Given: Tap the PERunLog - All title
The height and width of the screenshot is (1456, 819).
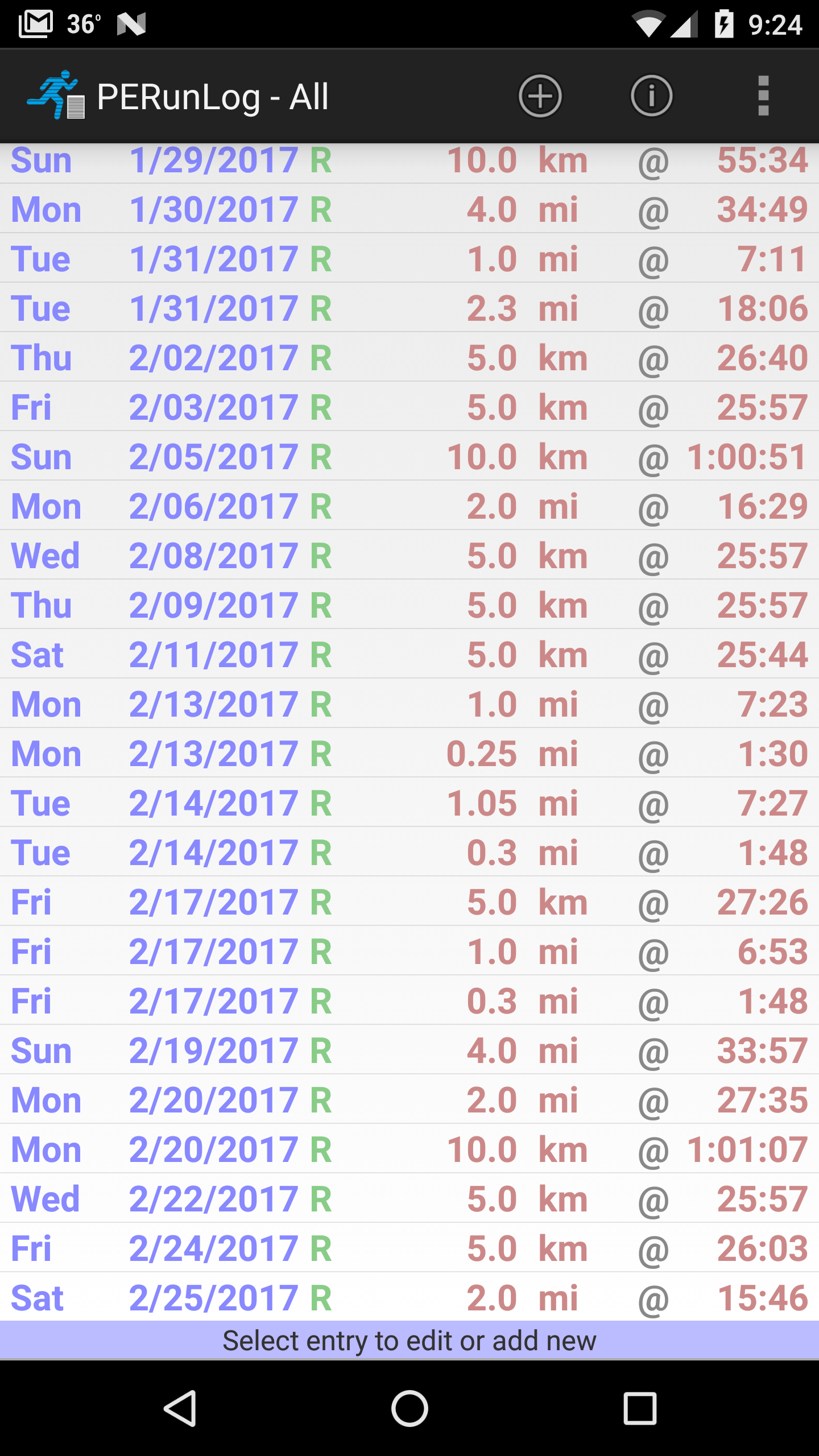Looking at the screenshot, I should pyautogui.click(x=213, y=96).
